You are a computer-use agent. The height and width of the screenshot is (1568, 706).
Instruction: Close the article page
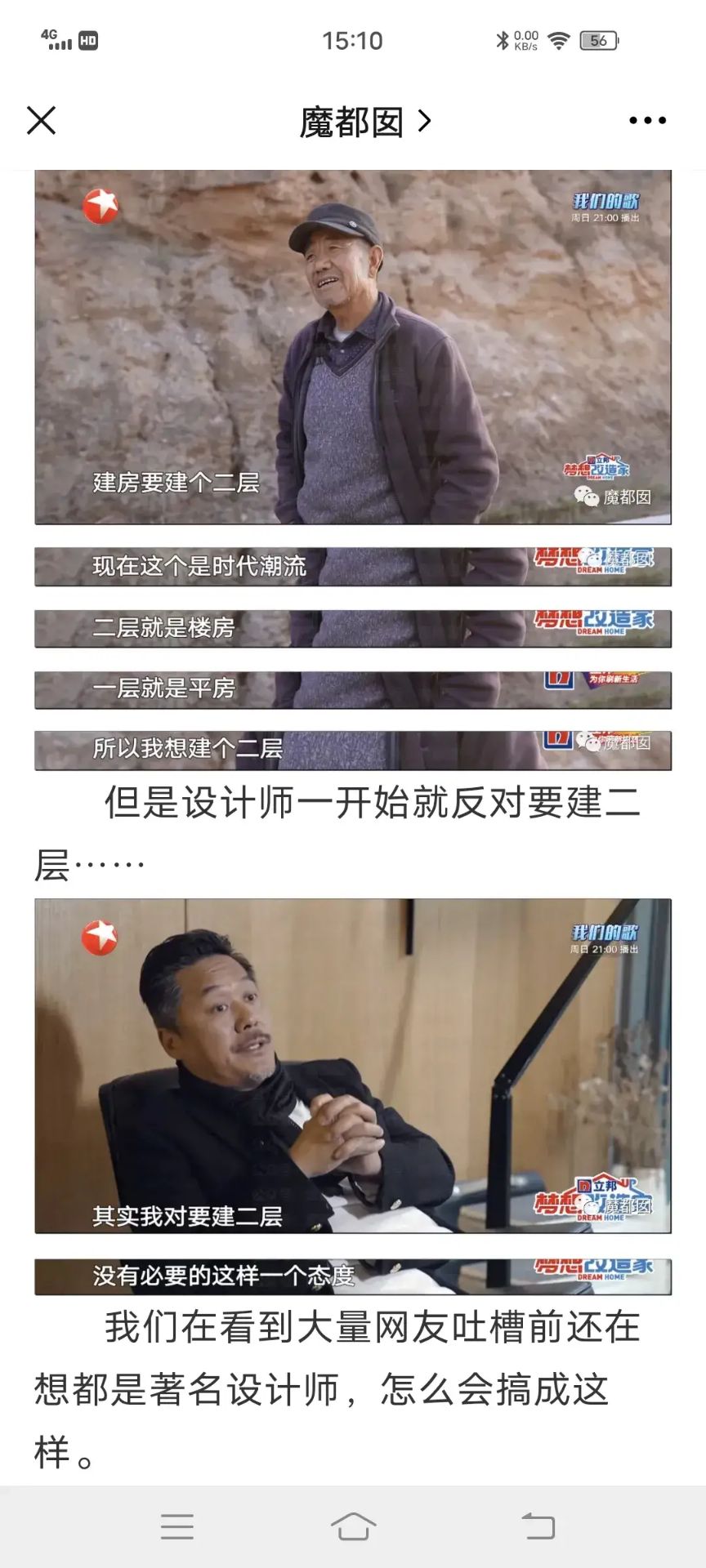[x=41, y=120]
